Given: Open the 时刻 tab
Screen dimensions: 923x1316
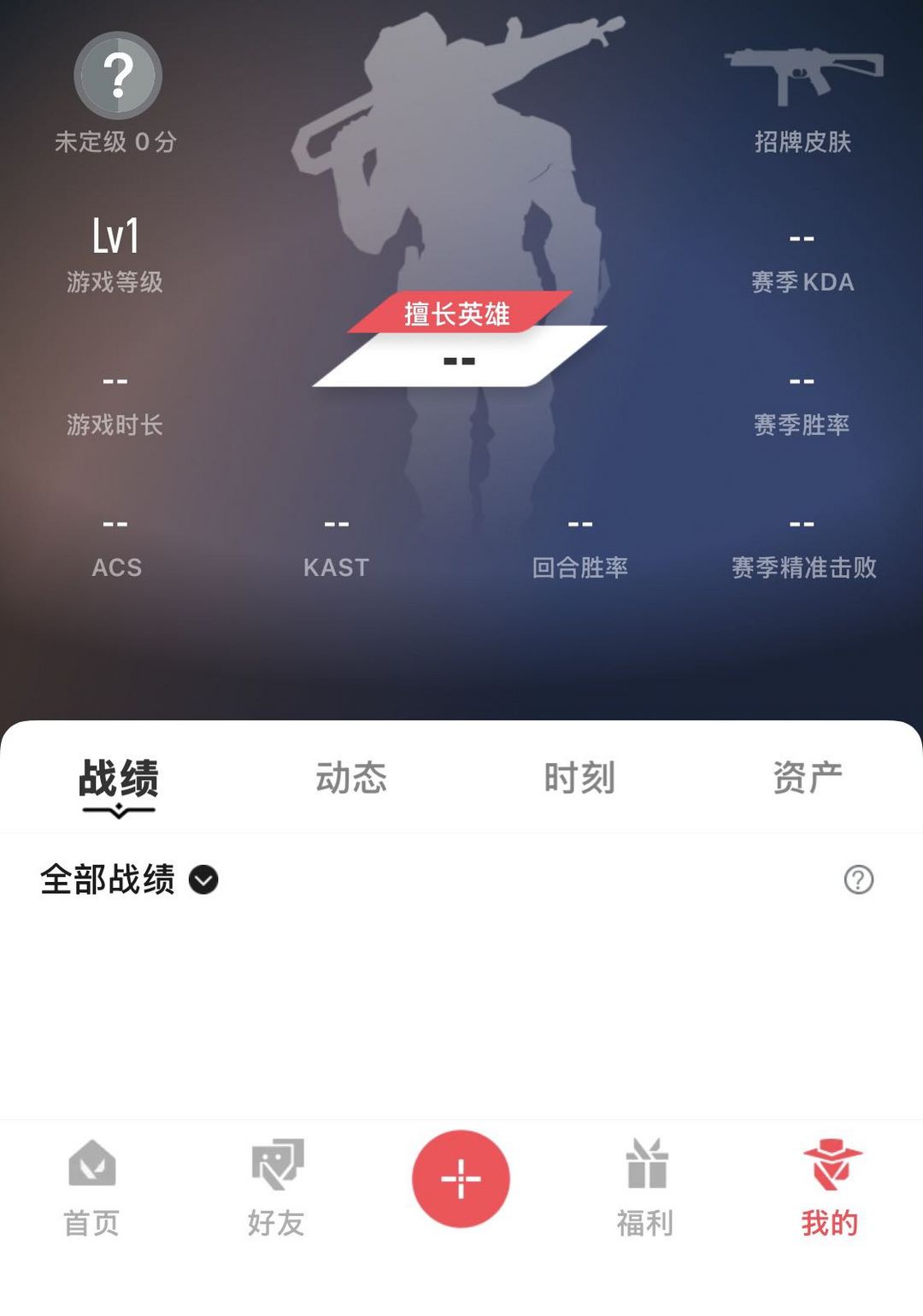Looking at the screenshot, I should click(x=579, y=778).
